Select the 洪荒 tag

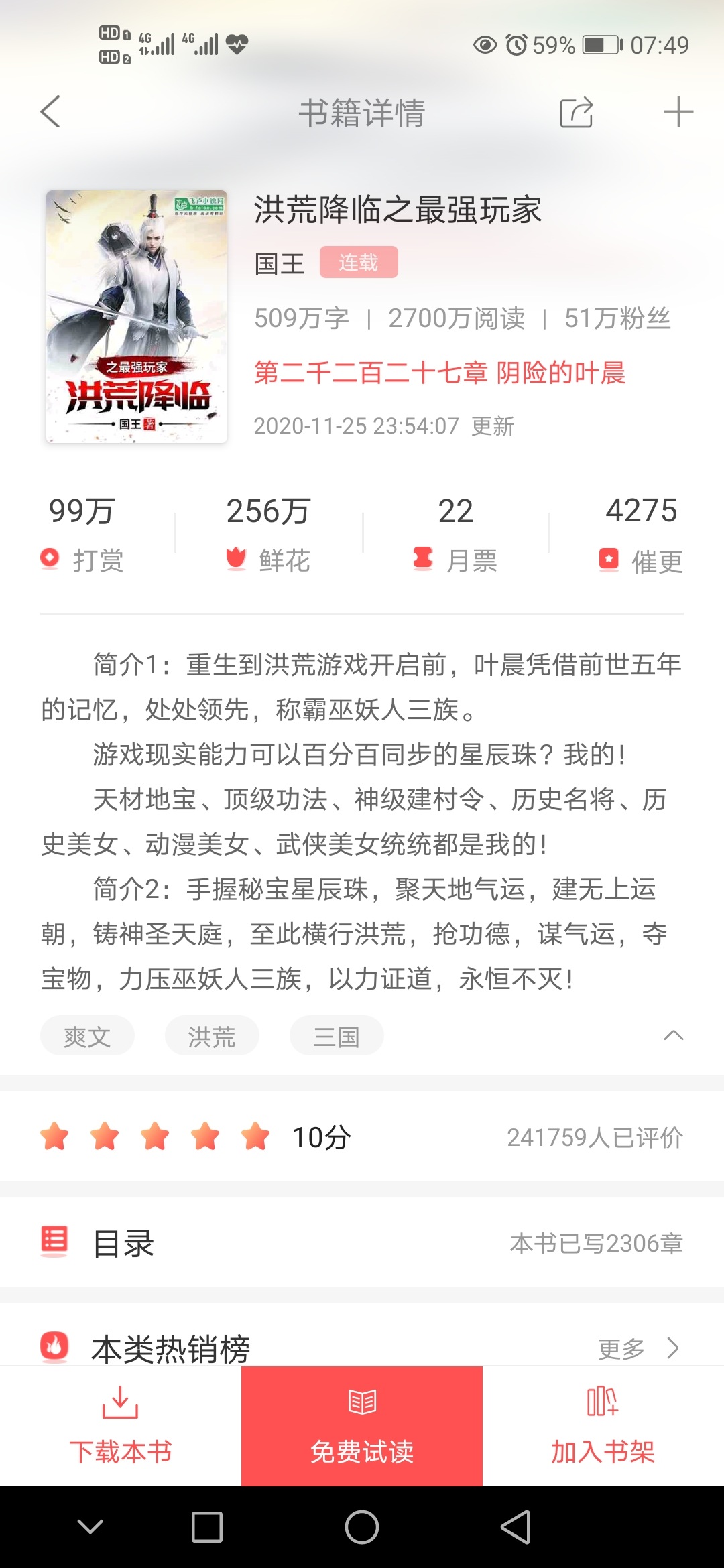click(212, 1037)
